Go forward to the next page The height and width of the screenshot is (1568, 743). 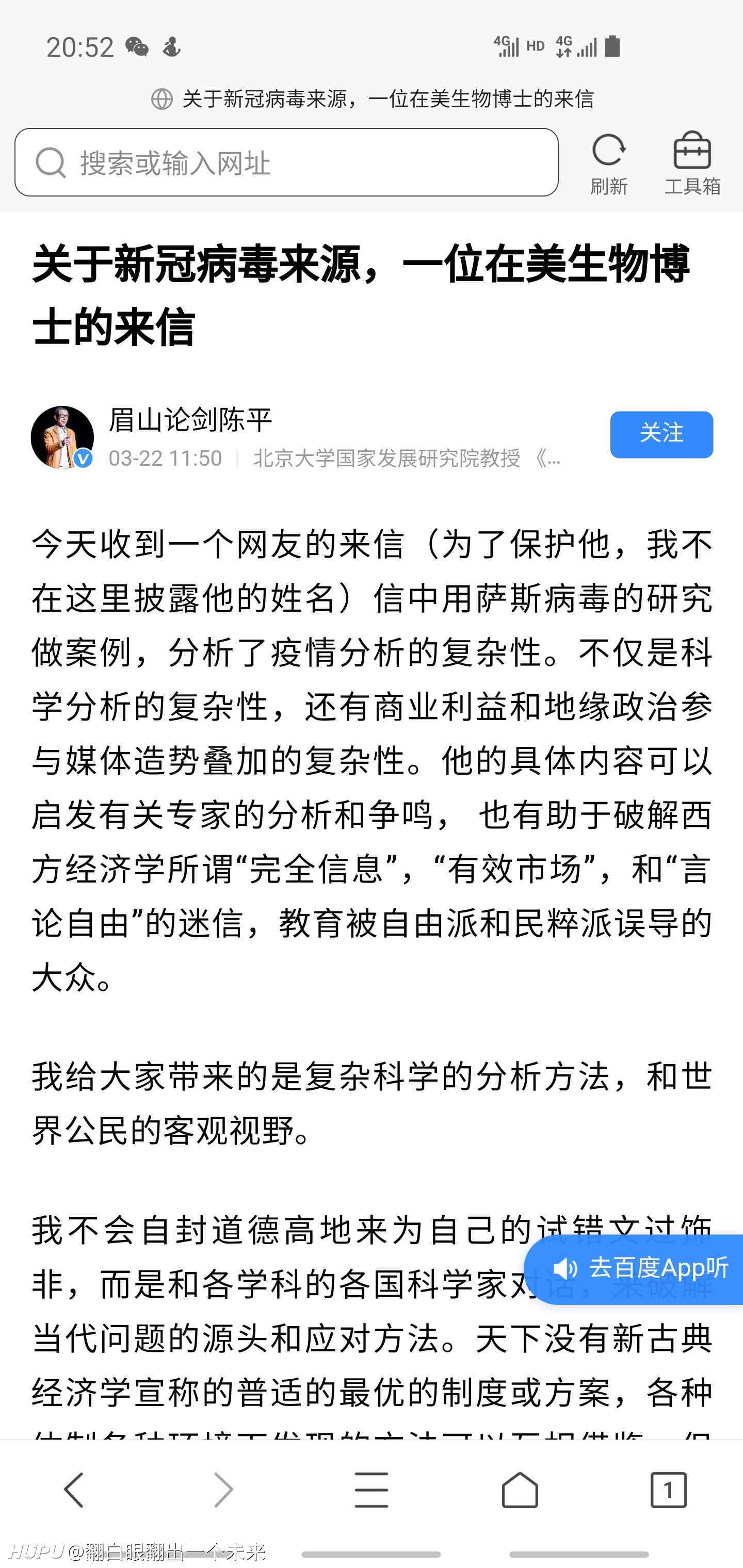coord(223,1490)
